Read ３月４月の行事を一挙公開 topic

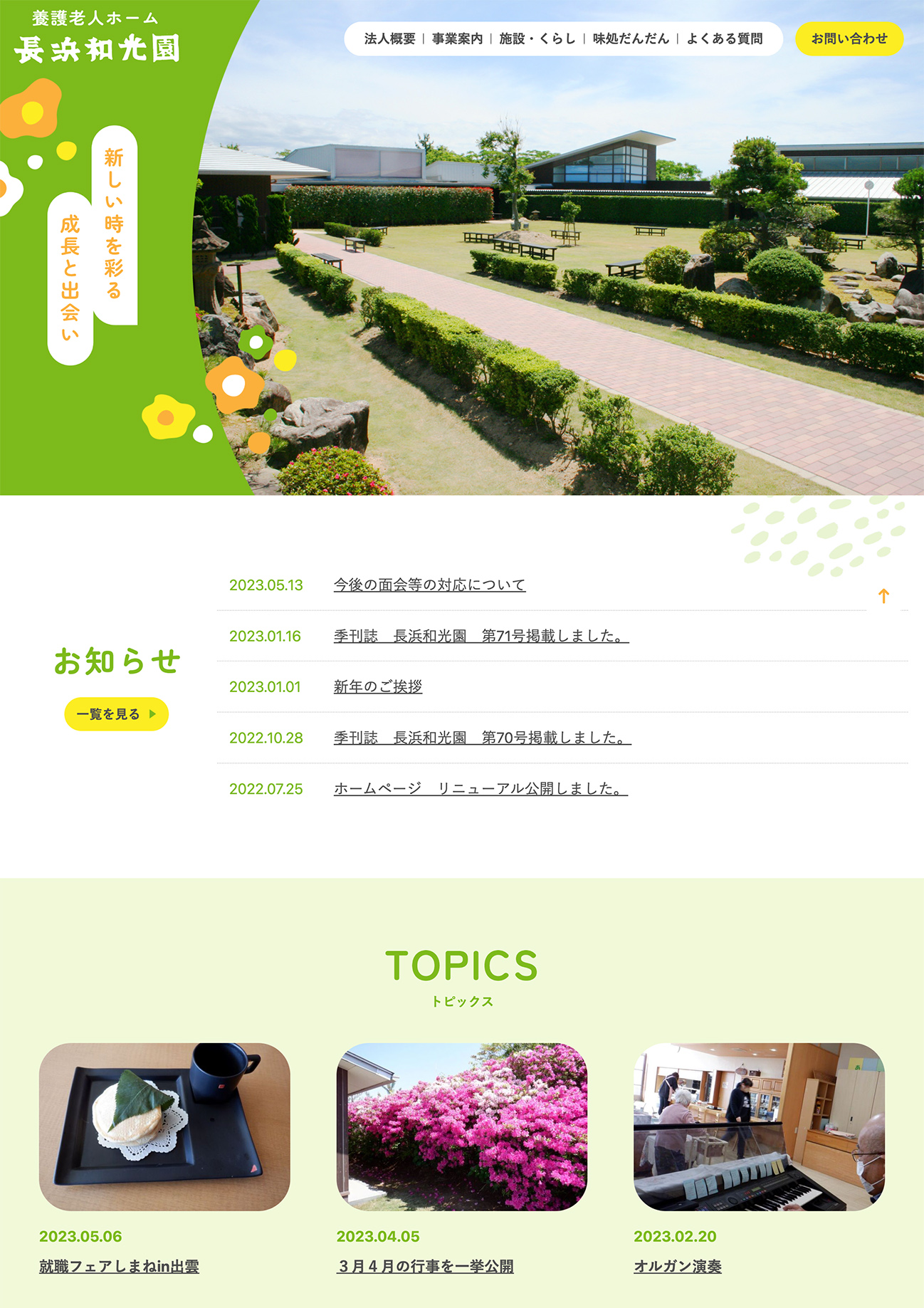pyautogui.click(x=426, y=1266)
